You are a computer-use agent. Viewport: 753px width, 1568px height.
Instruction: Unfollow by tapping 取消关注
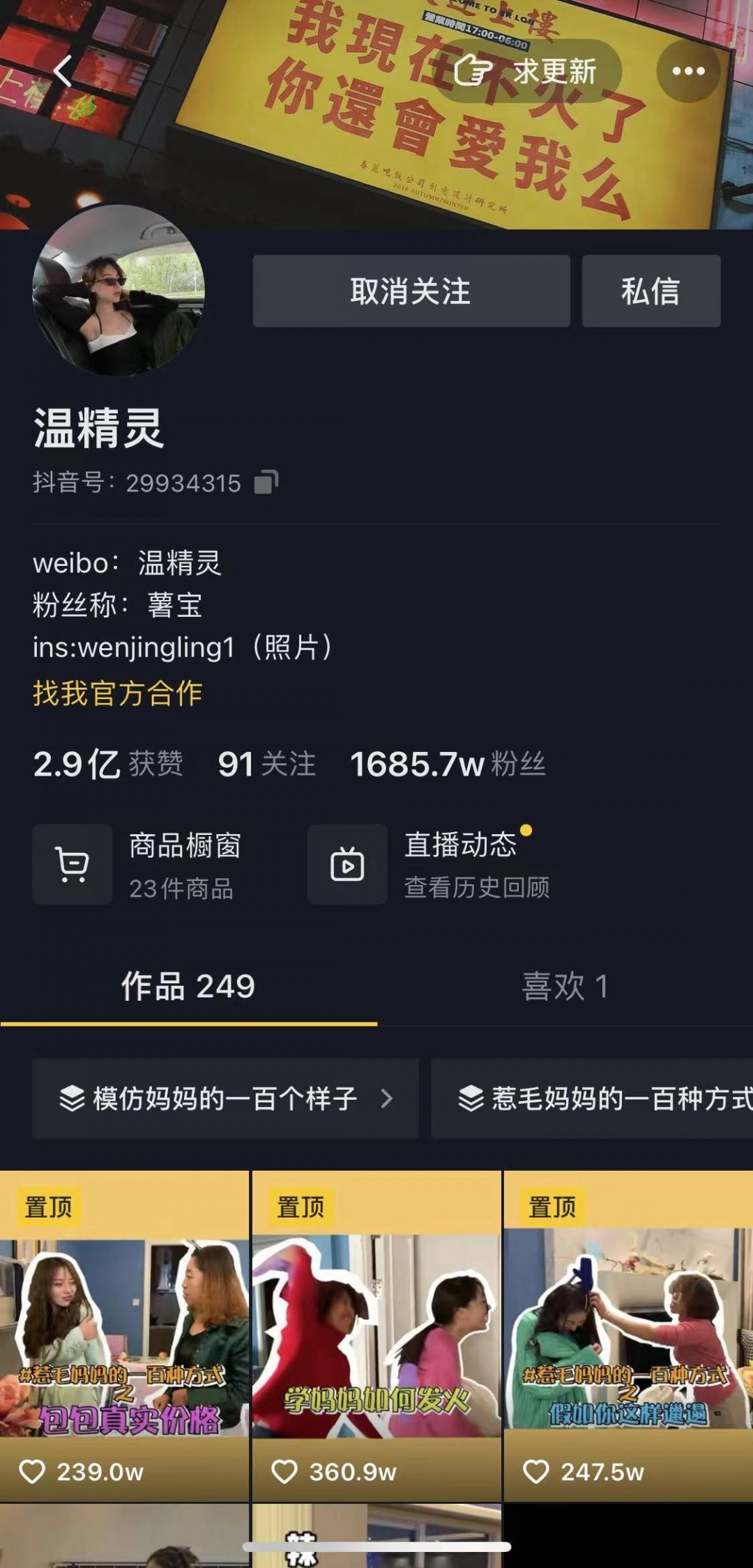point(413,292)
